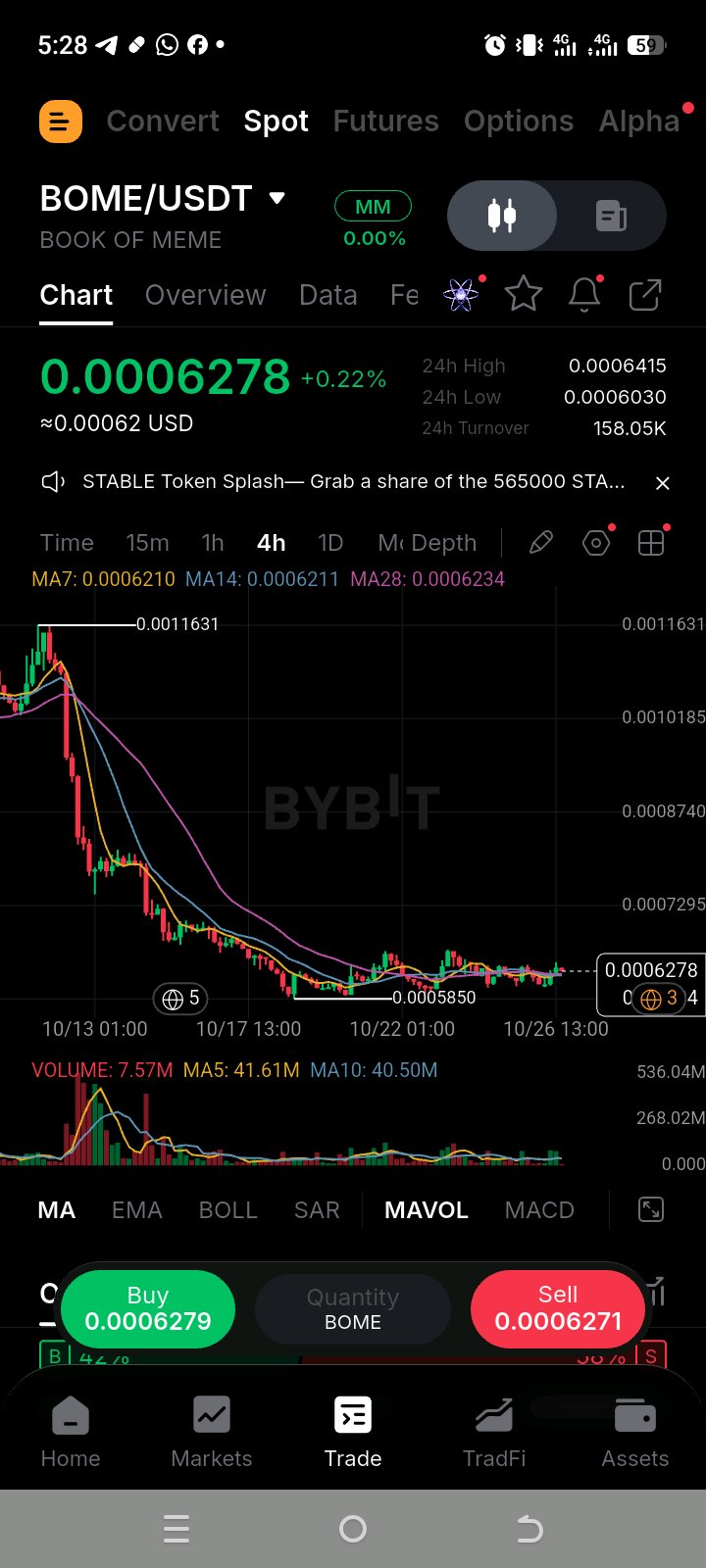Share the chart via the export icon
This screenshot has height=1568, width=706.
pyautogui.click(x=644, y=294)
